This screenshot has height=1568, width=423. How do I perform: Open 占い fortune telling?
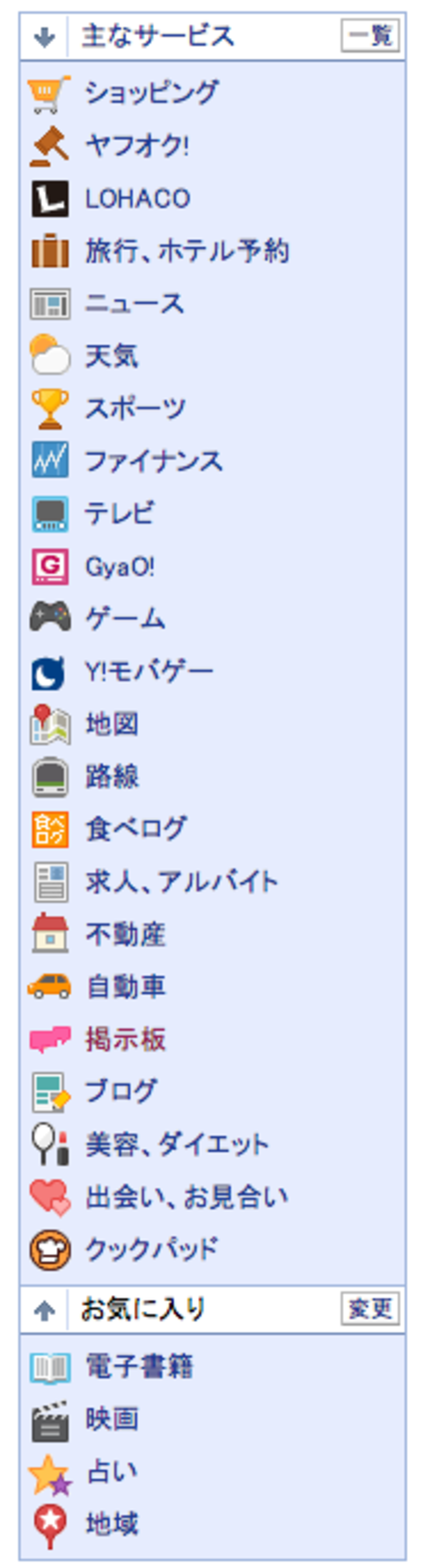(111, 1472)
